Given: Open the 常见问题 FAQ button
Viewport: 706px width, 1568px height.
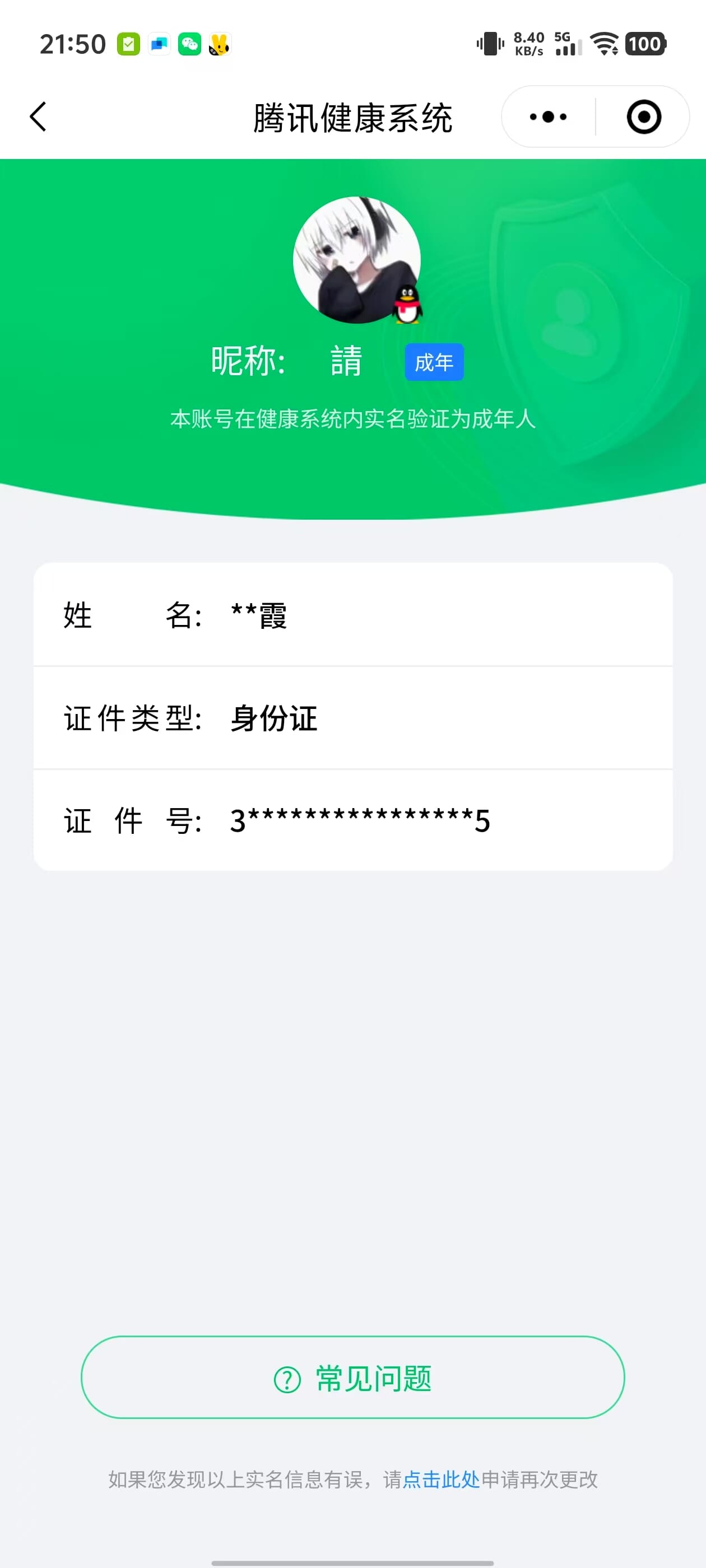Looking at the screenshot, I should click(x=352, y=1378).
